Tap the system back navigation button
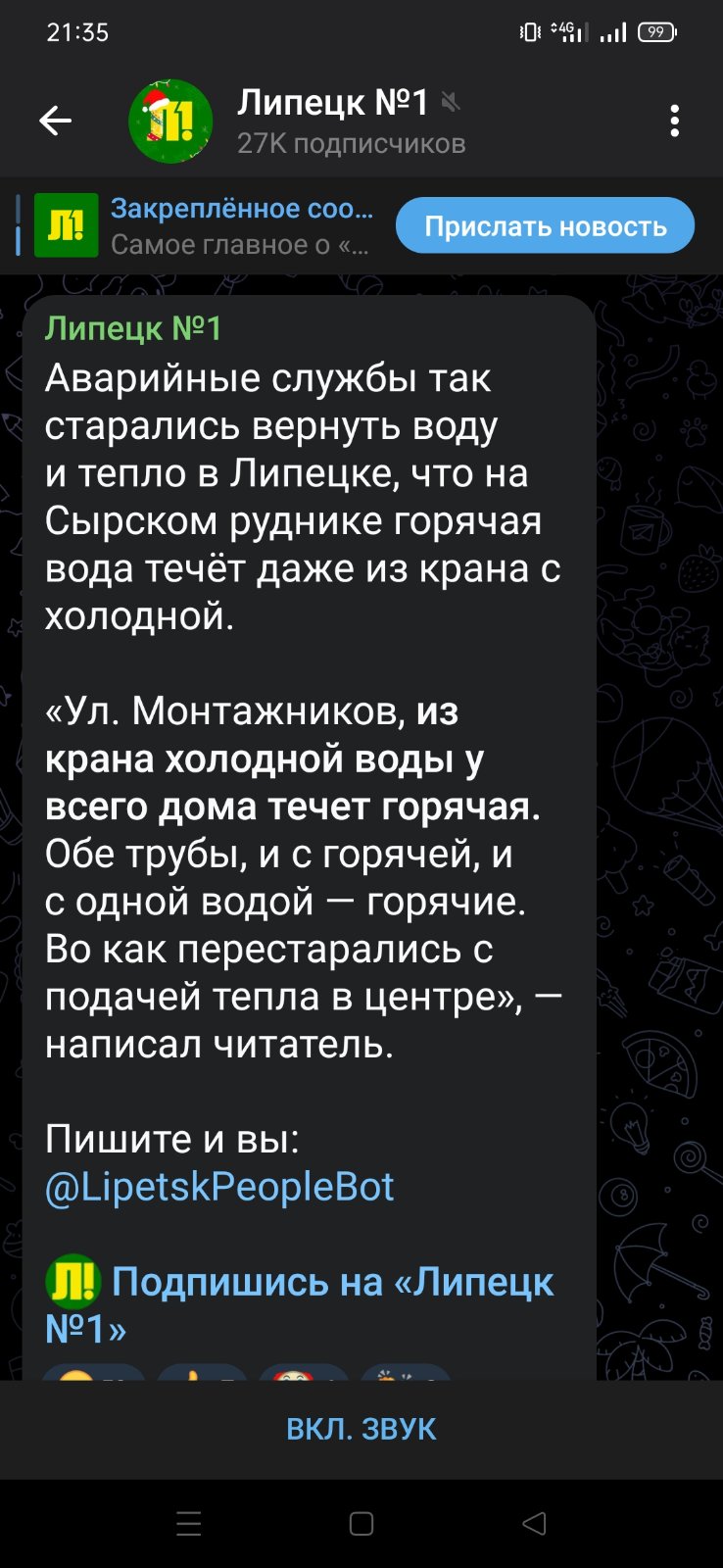 coord(534,1523)
